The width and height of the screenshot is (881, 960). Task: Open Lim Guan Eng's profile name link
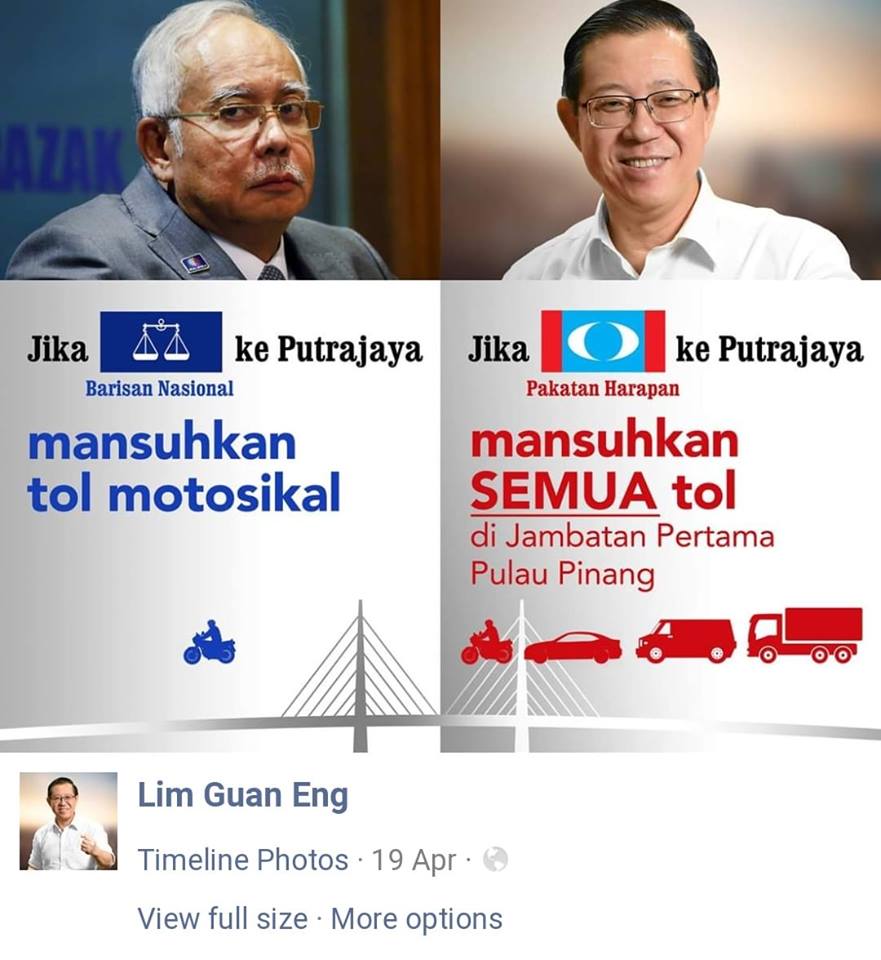242,796
